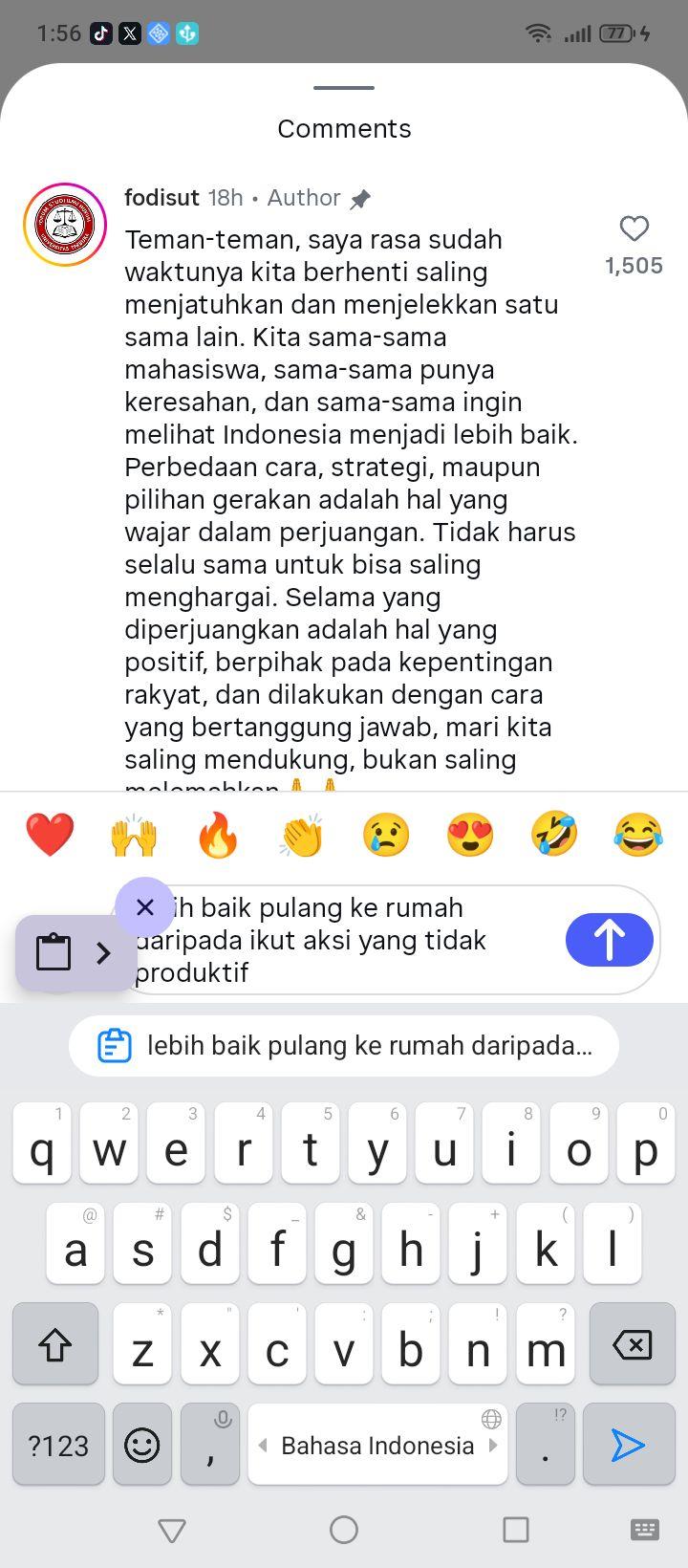Image resolution: width=688 pixels, height=1568 pixels.
Task: Insert the heart-eyes emoji
Action: [x=470, y=835]
